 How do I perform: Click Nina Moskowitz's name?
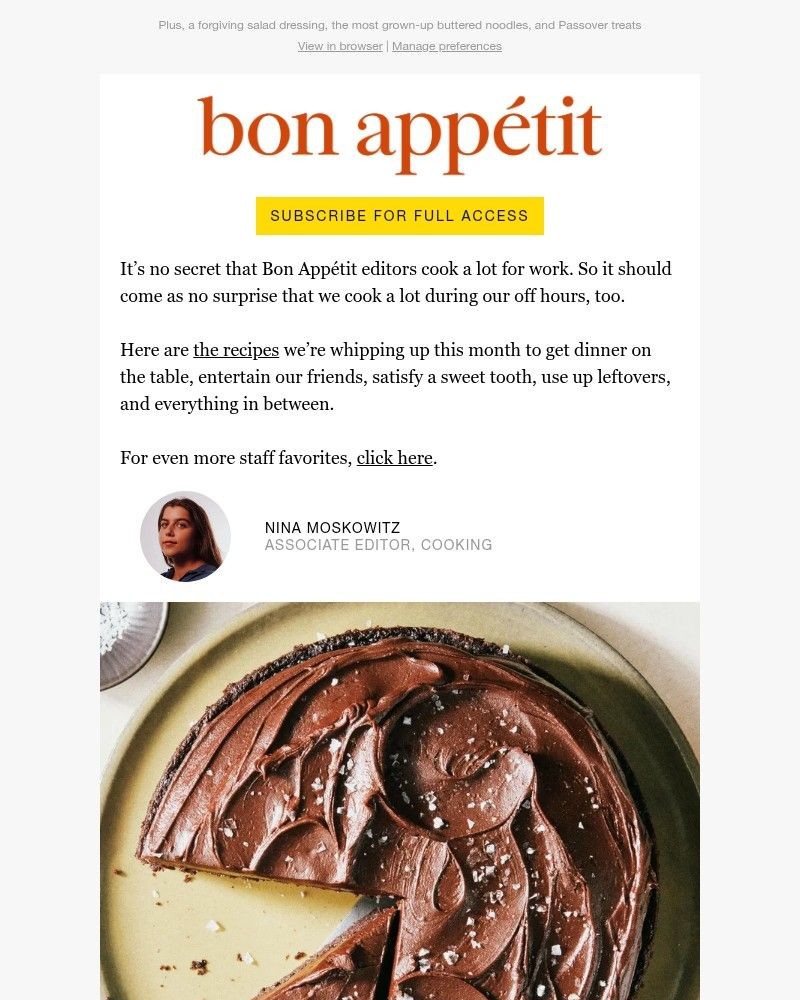[332, 527]
